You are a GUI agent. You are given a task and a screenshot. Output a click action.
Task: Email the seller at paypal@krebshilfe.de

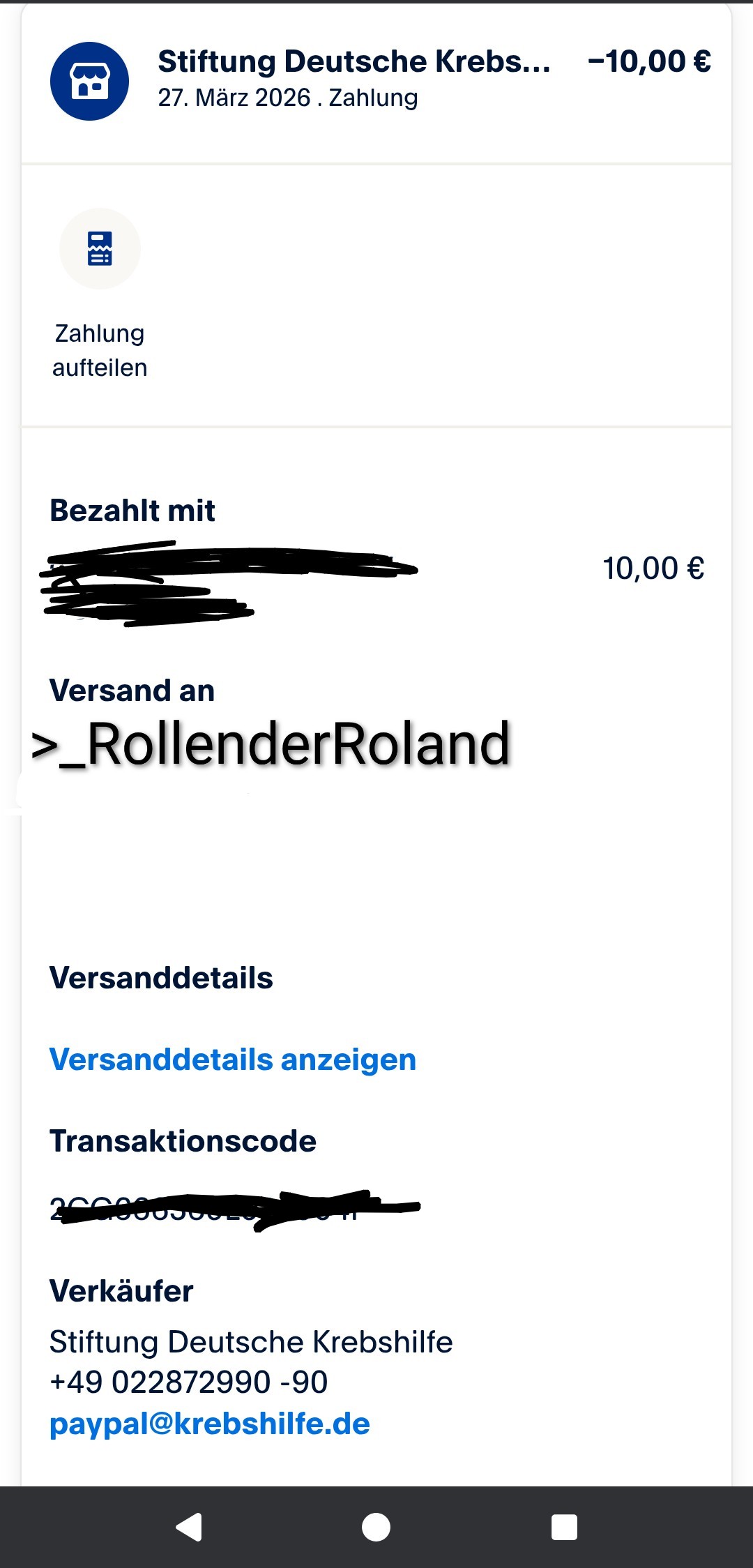click(210, 1424)
